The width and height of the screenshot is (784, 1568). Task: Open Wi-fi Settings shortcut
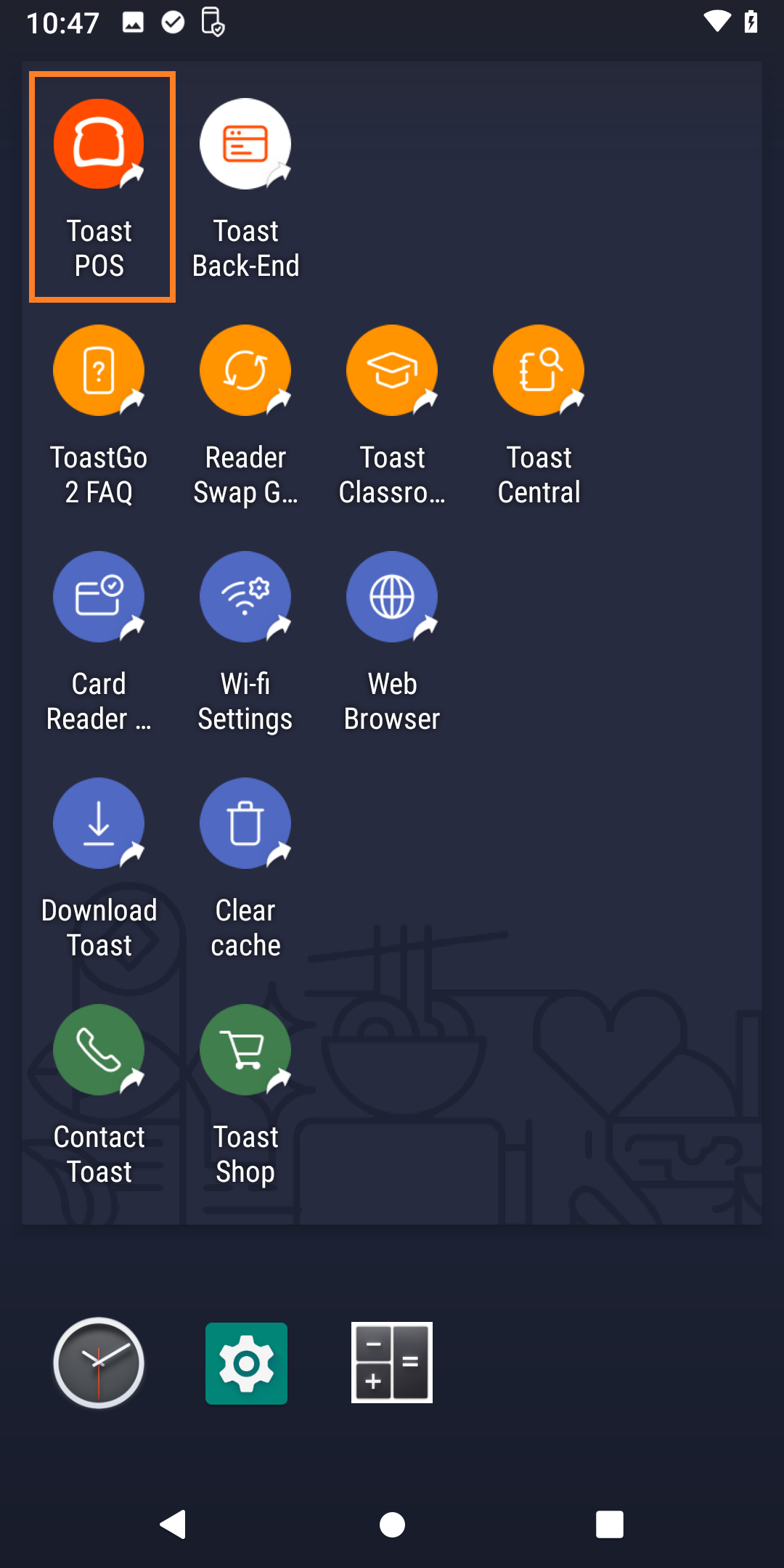245,597
